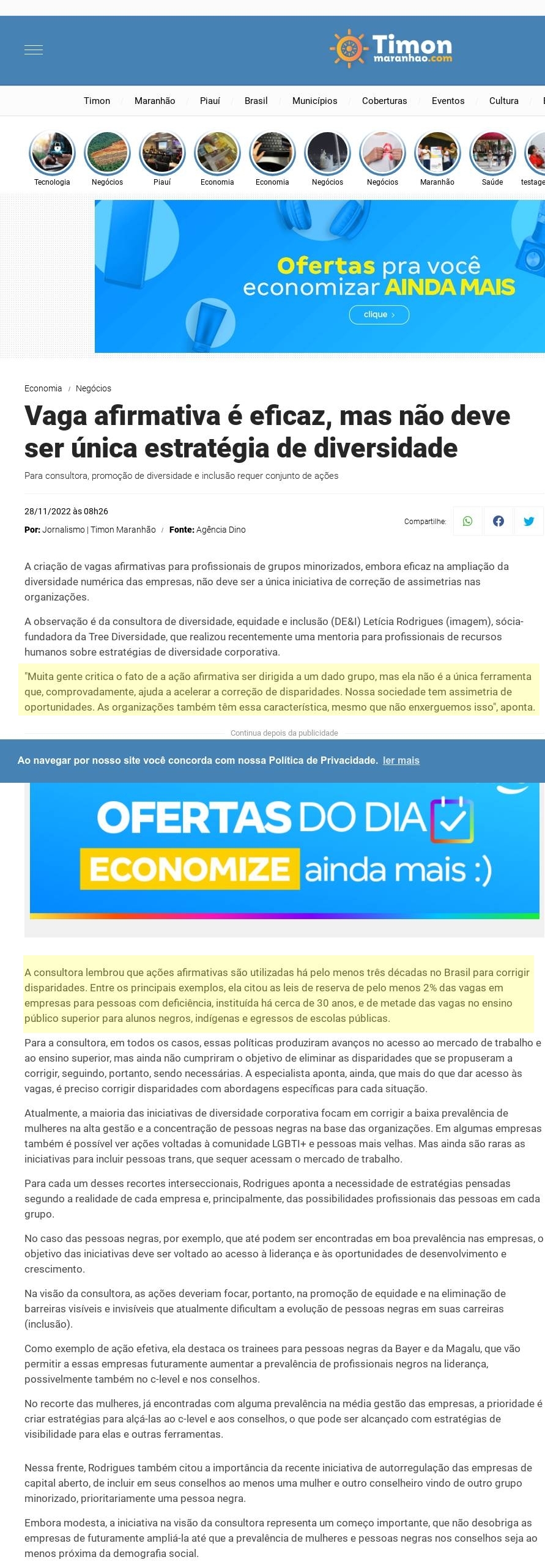This screenshot has width=545, height=1568.
Task: Switch to the Piauí section
Action: [210, 101]
